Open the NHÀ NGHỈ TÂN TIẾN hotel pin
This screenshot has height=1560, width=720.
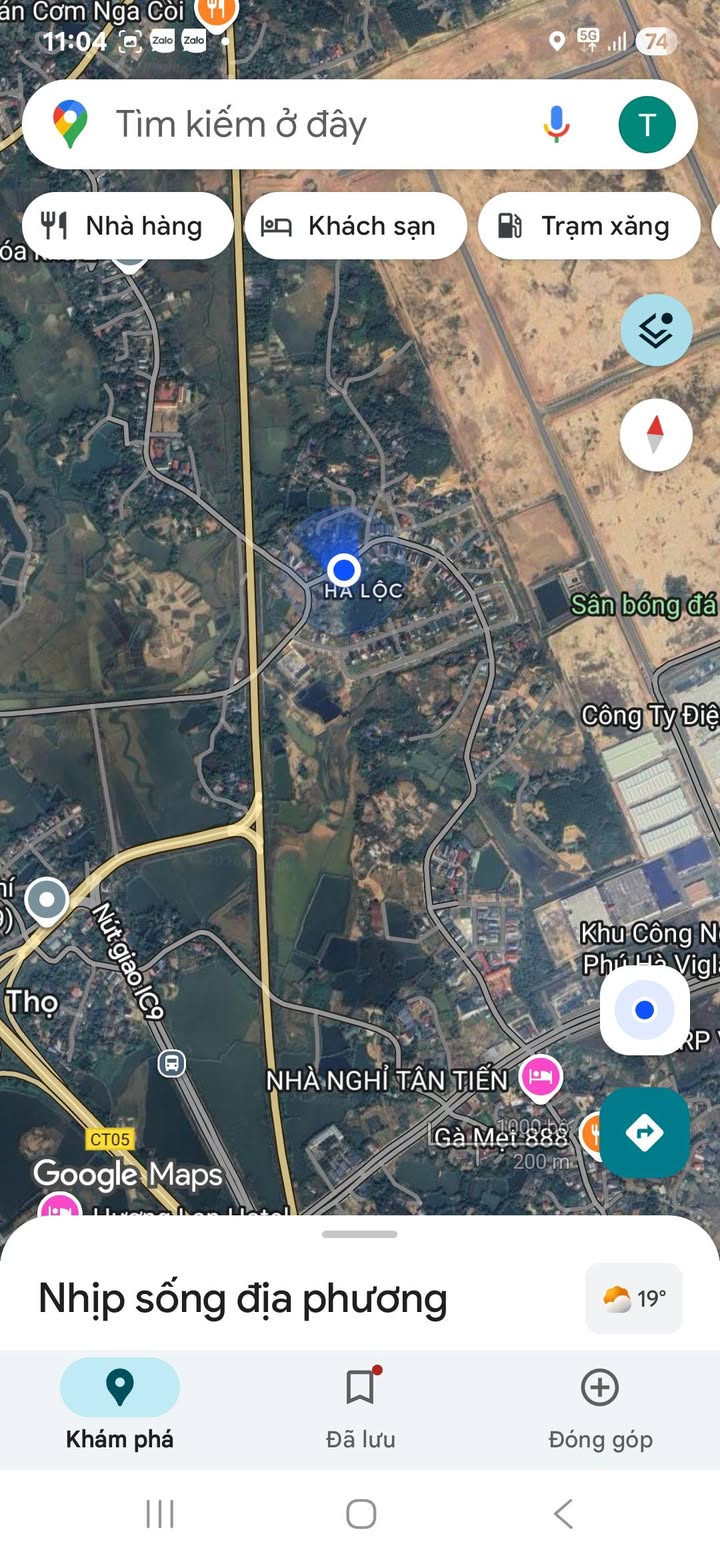click(541, 1078)
